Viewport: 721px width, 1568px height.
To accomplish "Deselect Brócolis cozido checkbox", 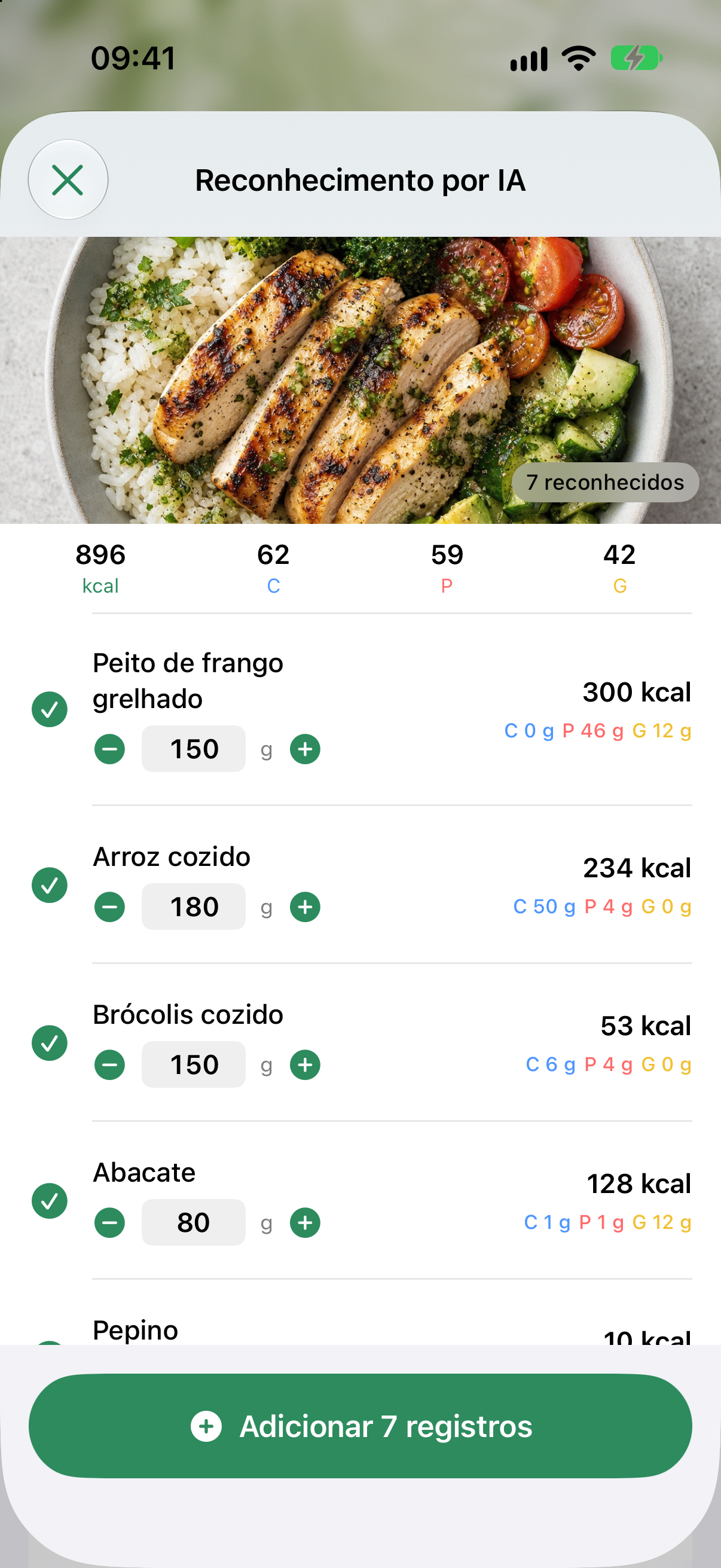I will [x=49, y=1044].
